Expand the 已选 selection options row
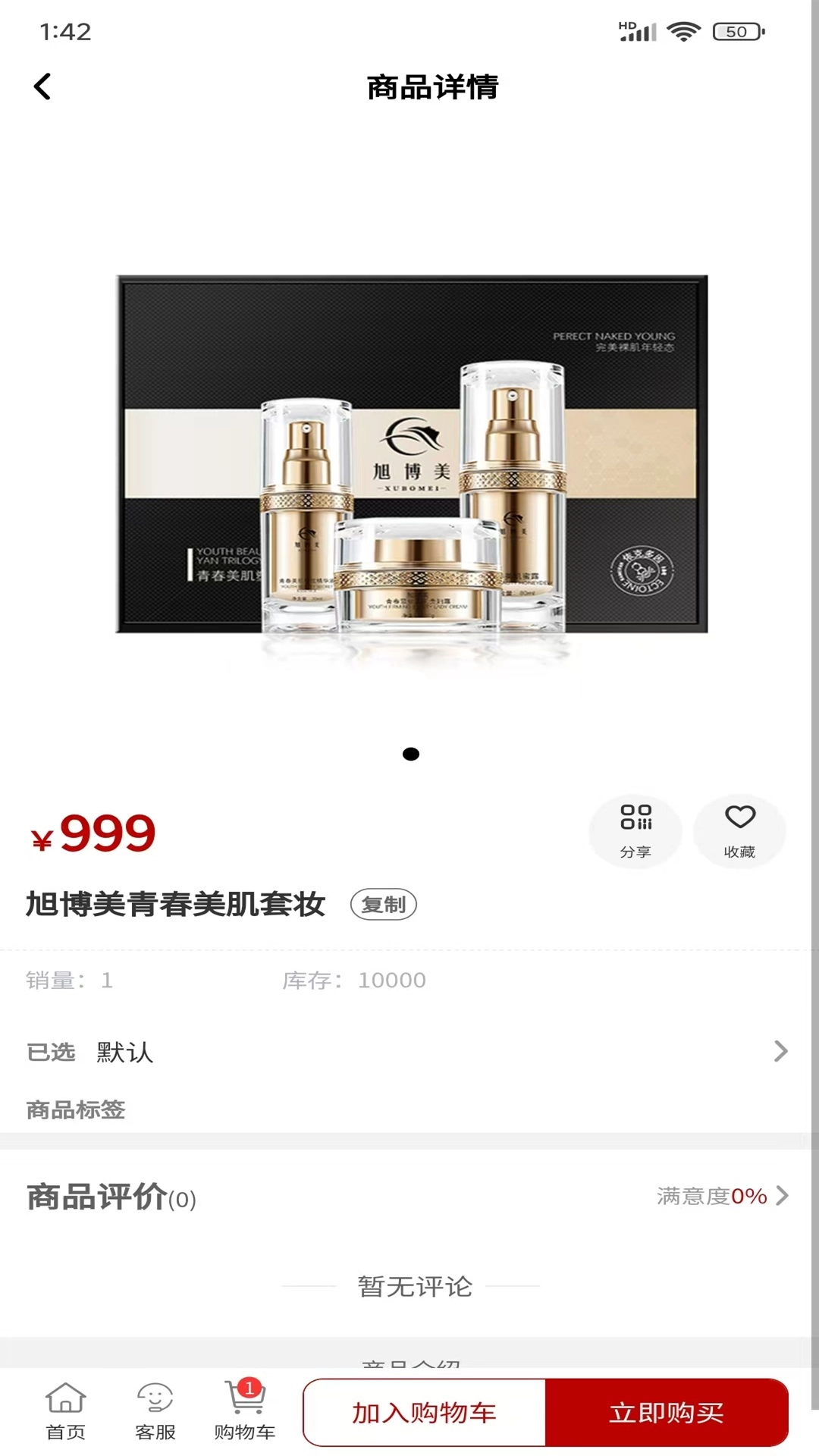The image size is (819, 1456). [781, 1052]
